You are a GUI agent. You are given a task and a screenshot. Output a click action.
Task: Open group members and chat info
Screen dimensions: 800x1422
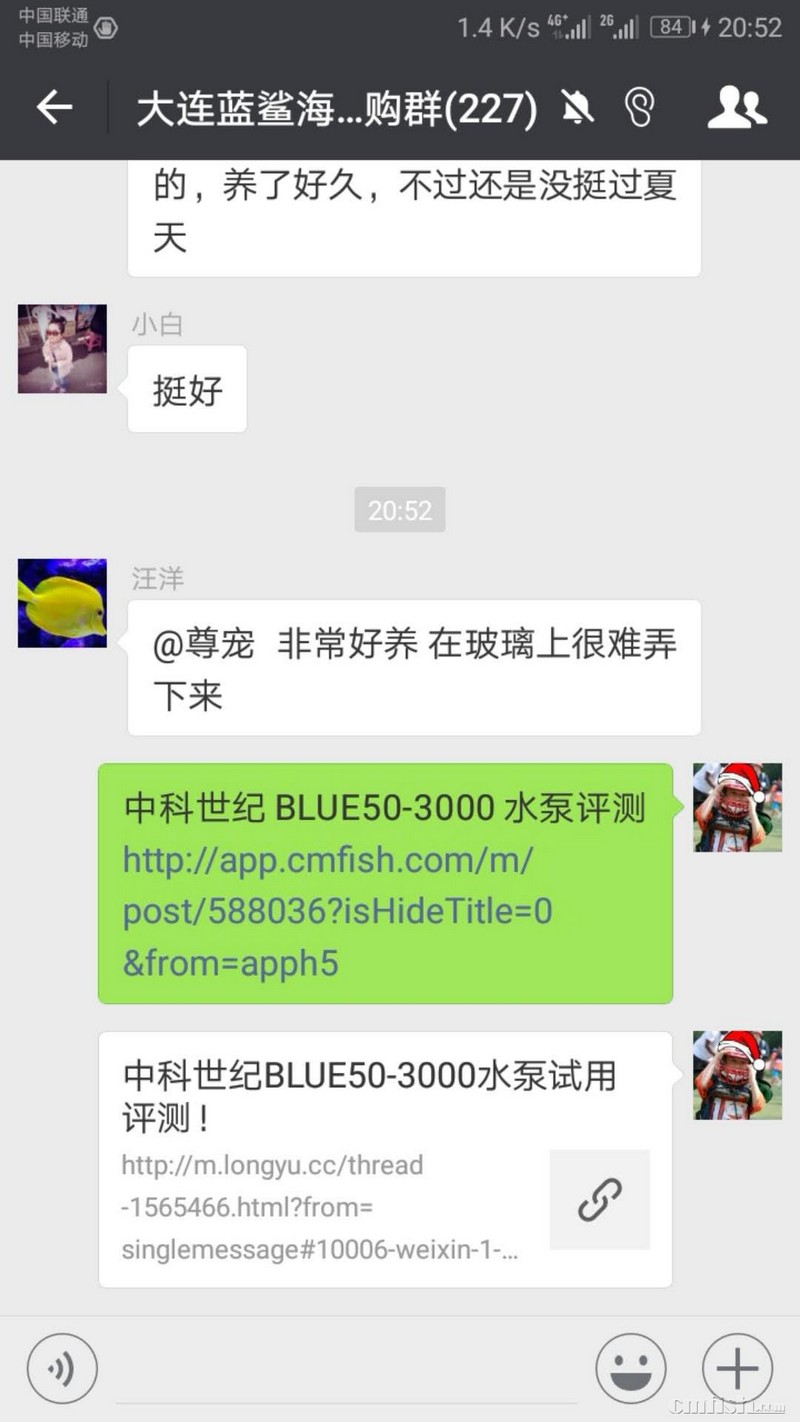(737, 107)
